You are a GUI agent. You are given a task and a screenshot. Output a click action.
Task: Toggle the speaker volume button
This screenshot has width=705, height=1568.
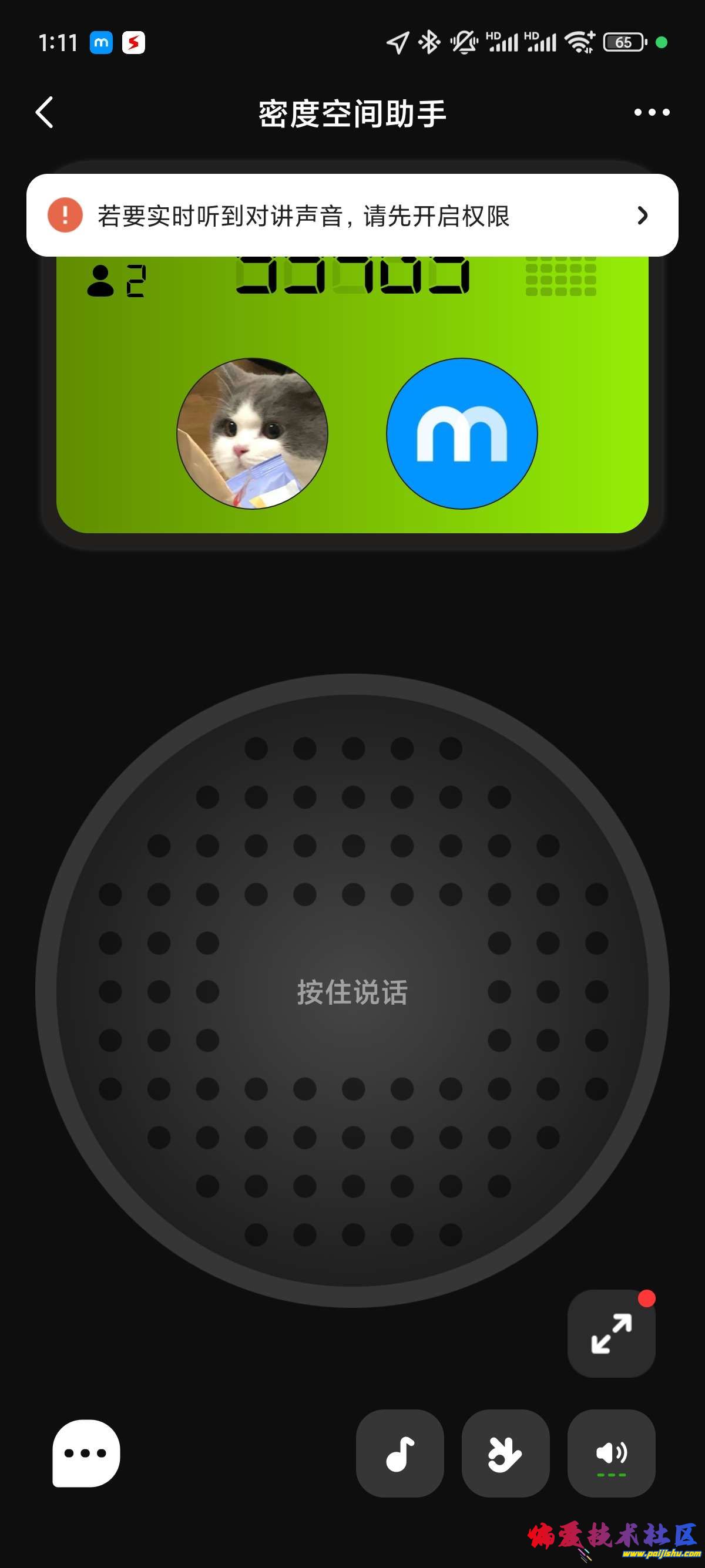coord(611,1453)
